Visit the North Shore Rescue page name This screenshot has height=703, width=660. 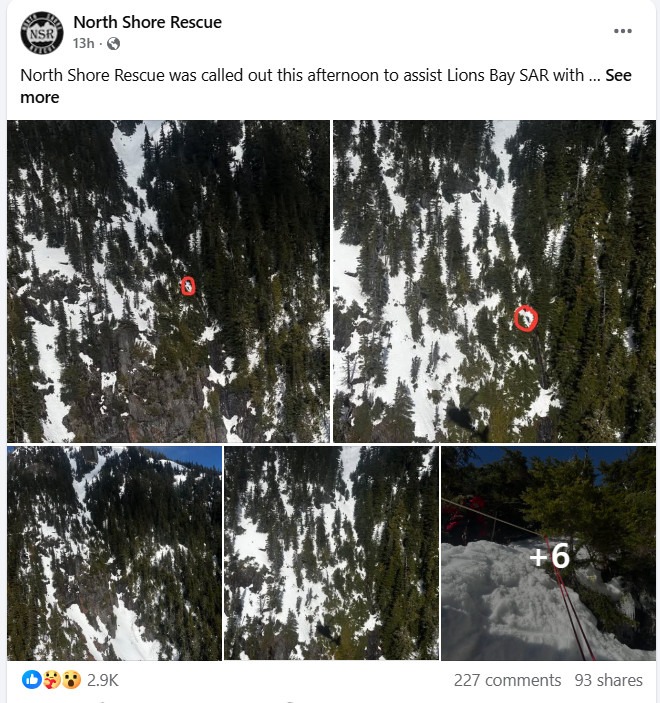(x=147, y=22)
